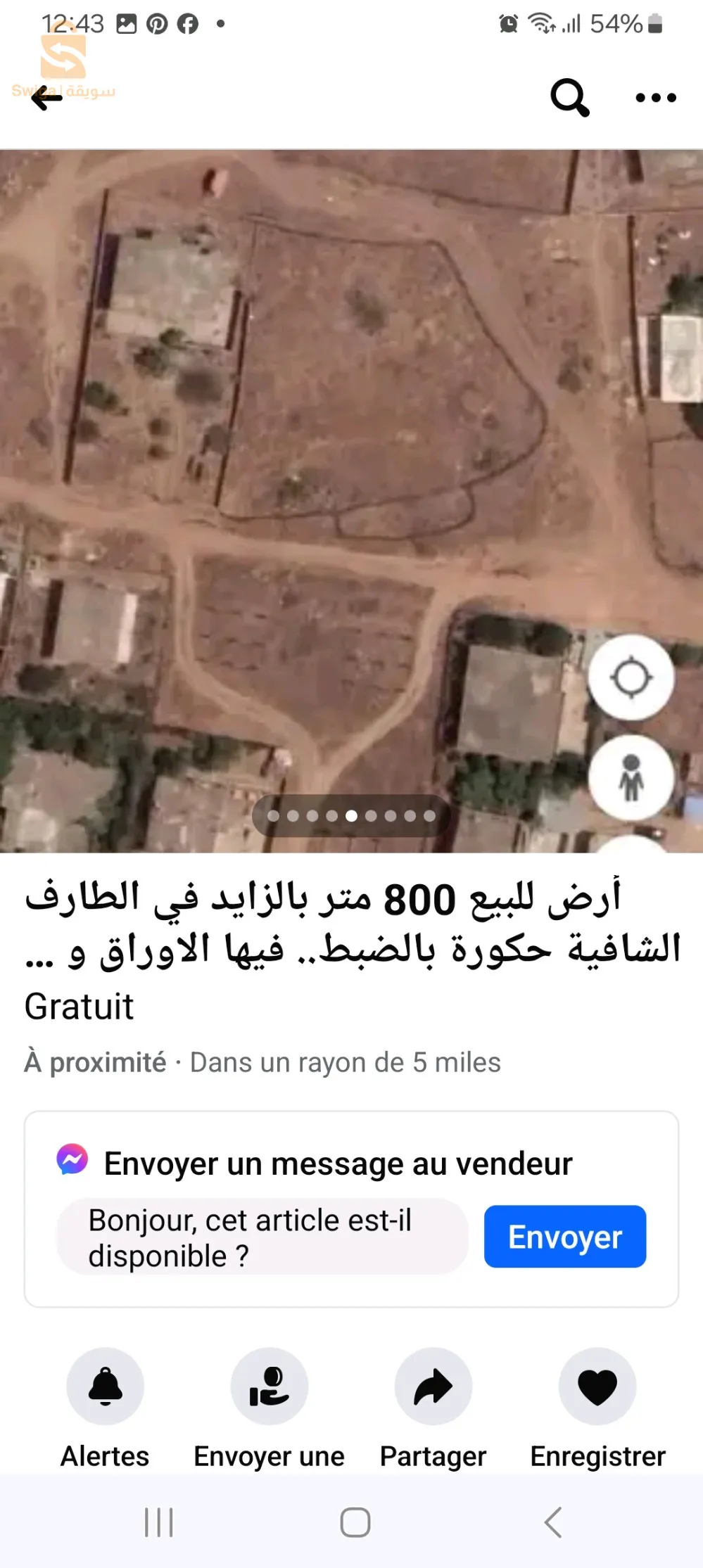This screenshot has width=703, height=1568.
Task: Open Marketplace search
Action: point(569,97)
